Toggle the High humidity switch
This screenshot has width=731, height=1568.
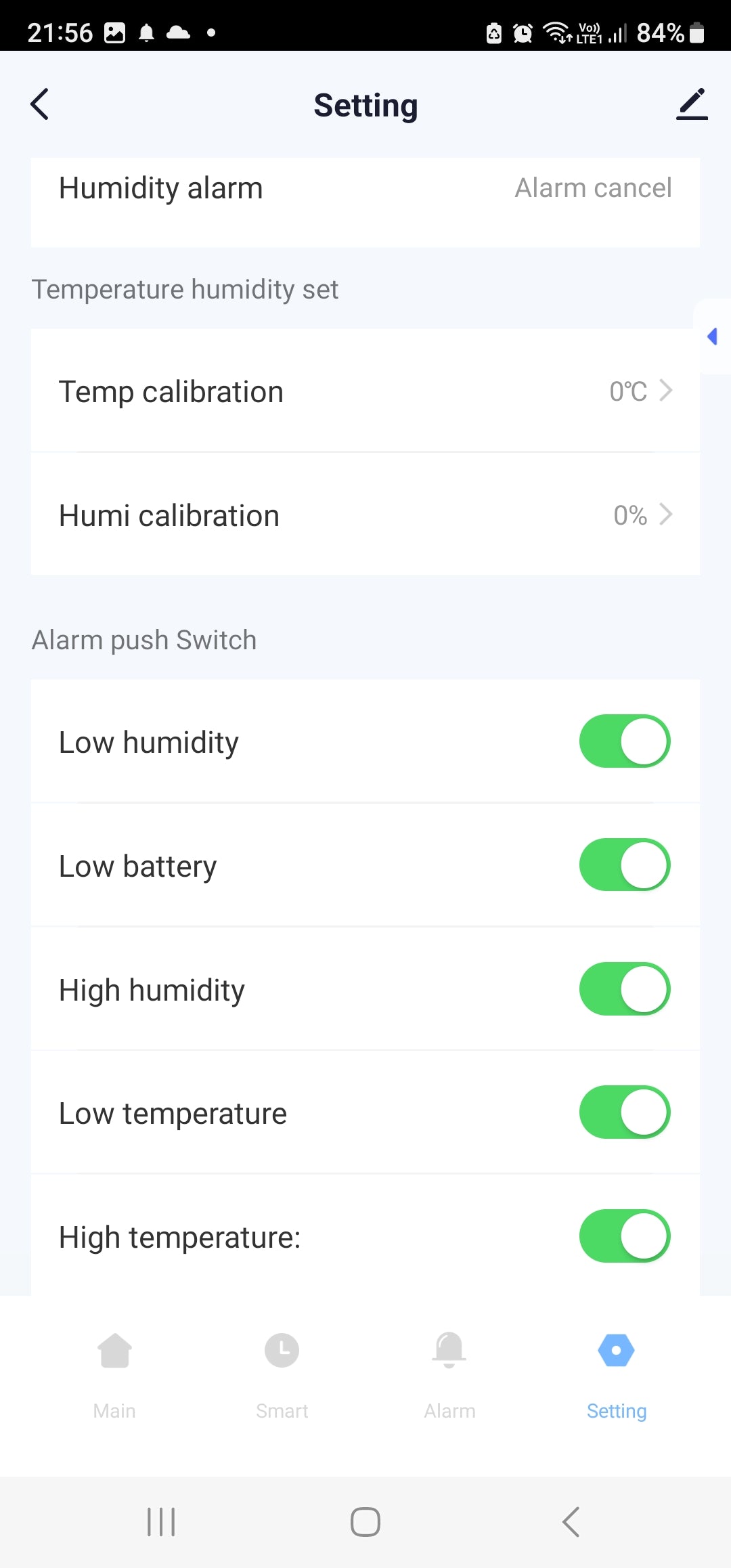point(624,989)
